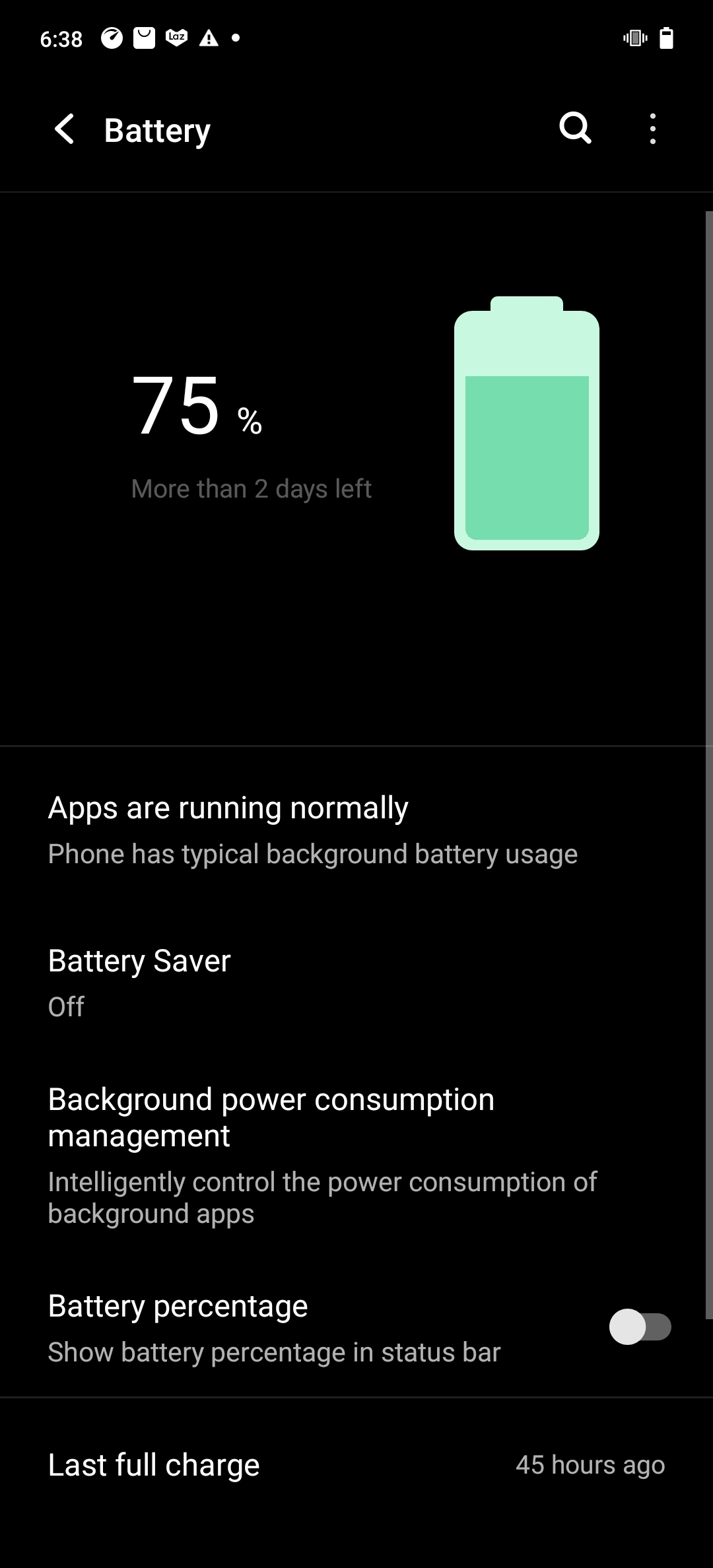Open the overflow menu
713x1568 pixels.
[x=652, y=129]
